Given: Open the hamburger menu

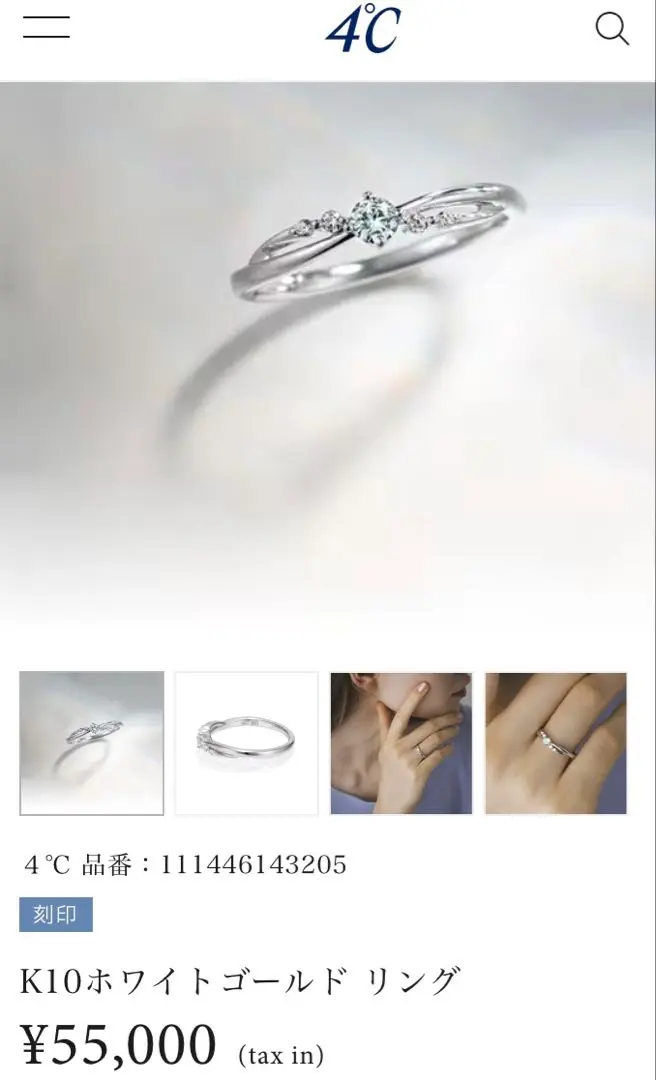Looking at the screenshot, I should [x=46, y=26].
